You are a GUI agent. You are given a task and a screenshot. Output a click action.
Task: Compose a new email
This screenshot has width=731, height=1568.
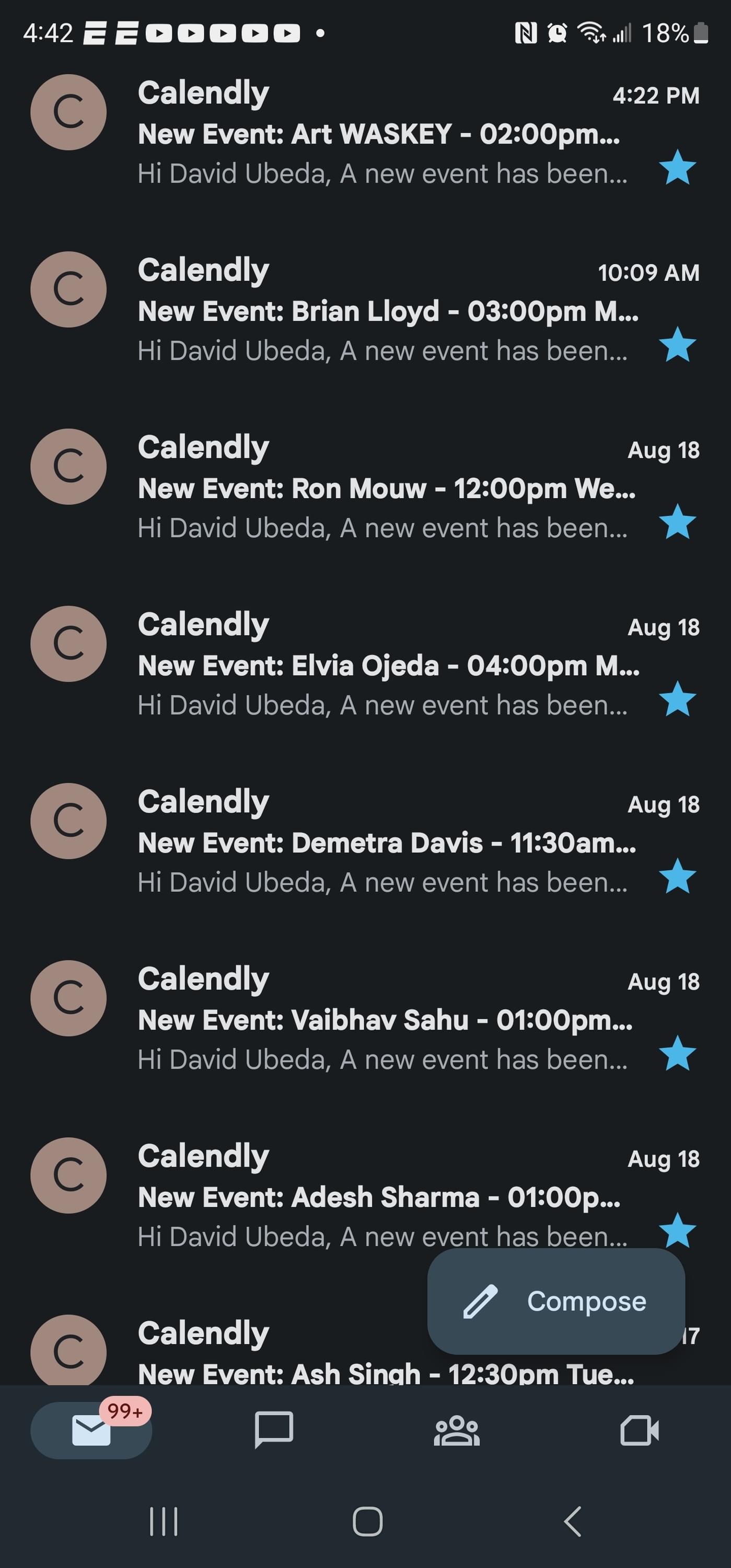[x=556, y=1301]
